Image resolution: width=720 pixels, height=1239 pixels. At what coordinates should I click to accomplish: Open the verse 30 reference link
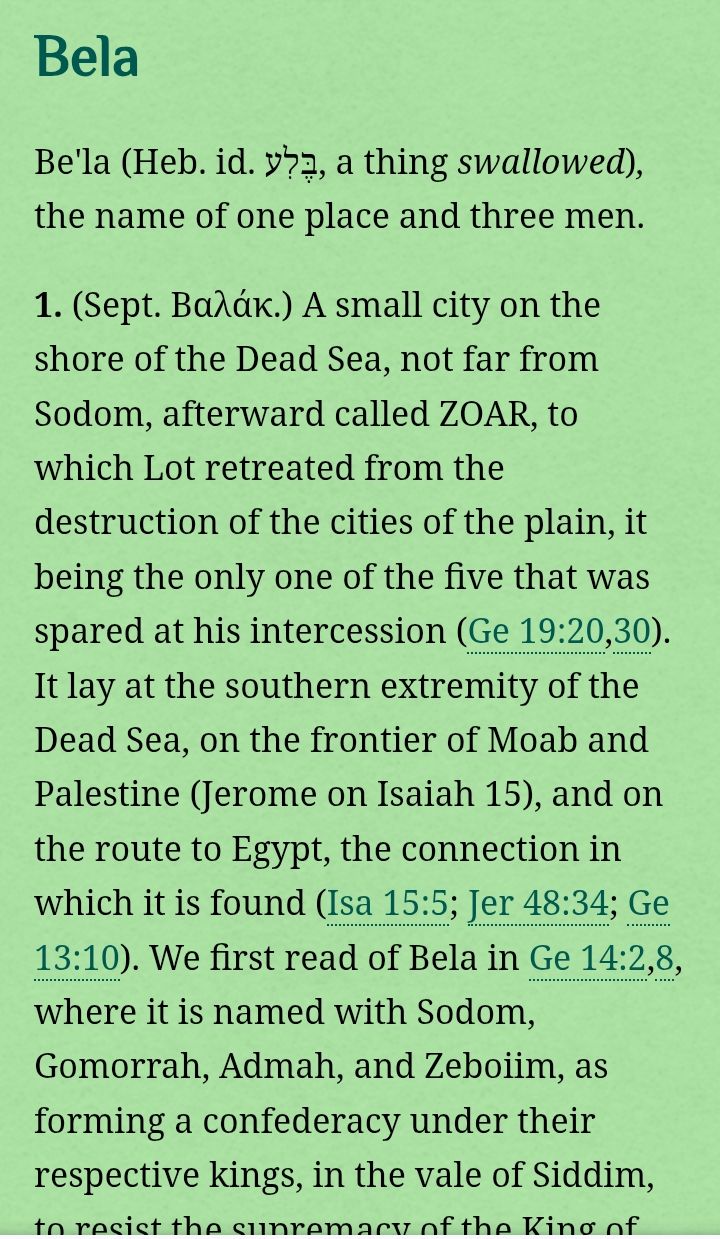coord(631,631)
